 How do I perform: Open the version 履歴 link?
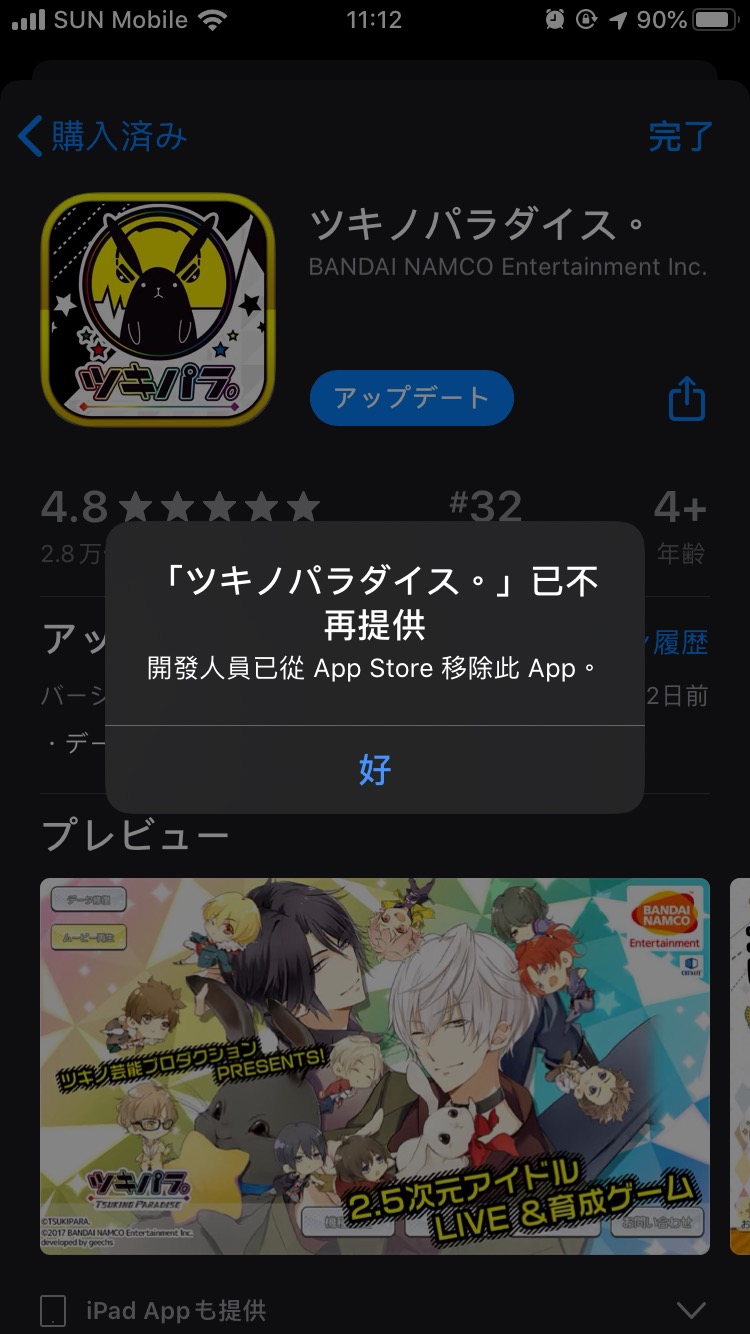pyautogui.click(x=680, y=642)
